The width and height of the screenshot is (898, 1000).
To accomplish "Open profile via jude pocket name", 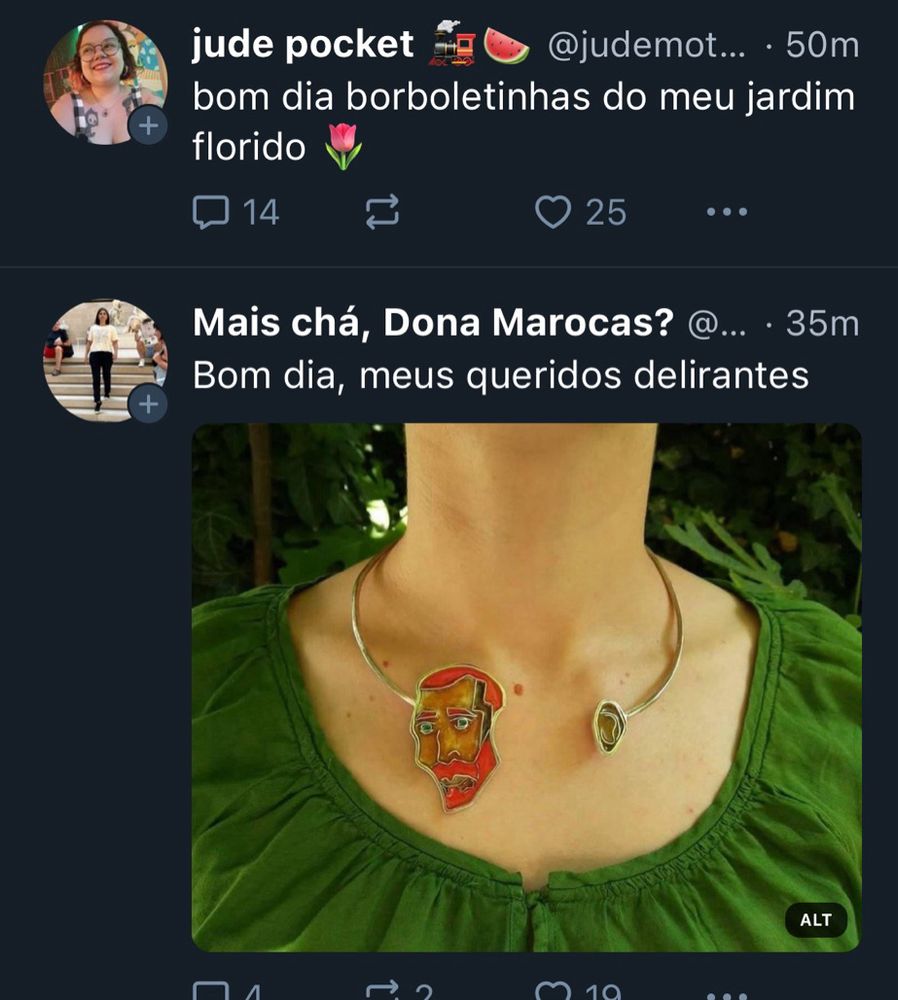I will coord(302,44).
